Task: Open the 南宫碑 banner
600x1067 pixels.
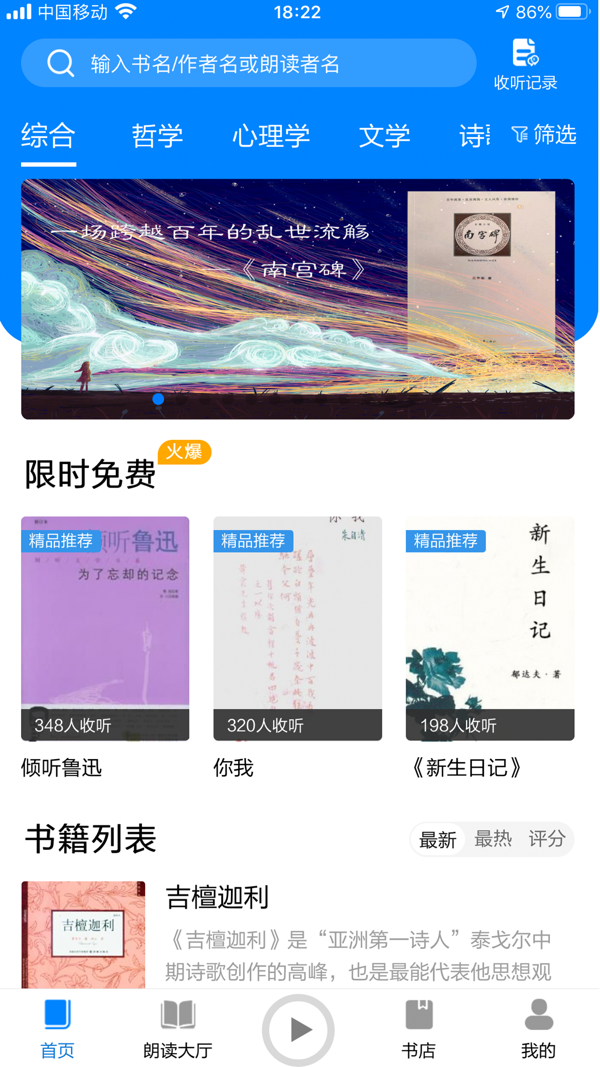Action: (298, 298)
